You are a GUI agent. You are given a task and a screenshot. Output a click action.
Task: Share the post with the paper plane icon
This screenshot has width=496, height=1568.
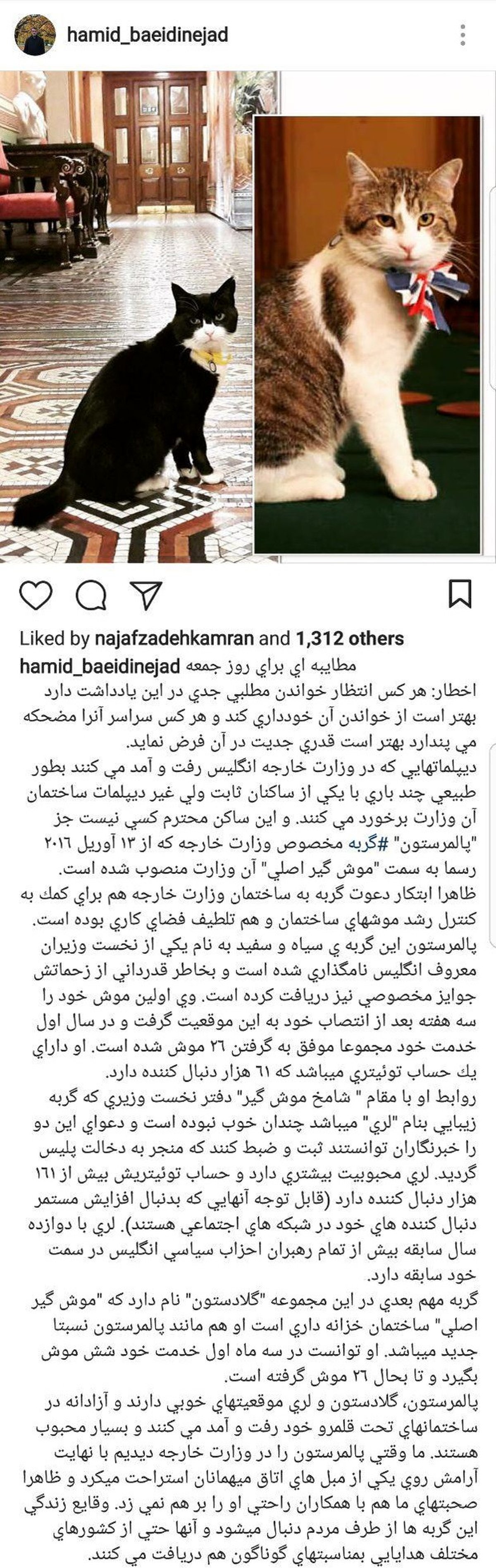pos(146,595)
